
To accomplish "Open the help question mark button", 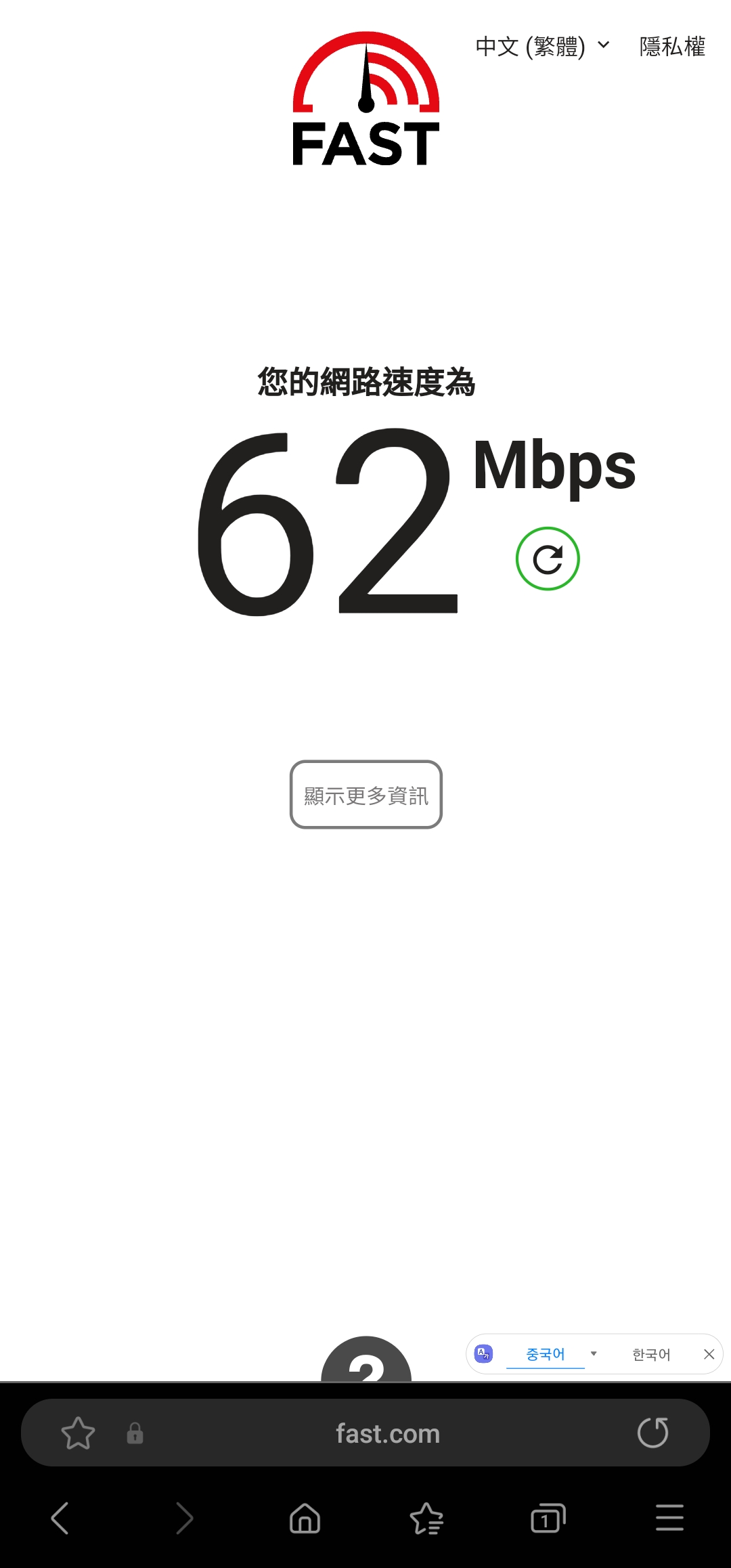I will 366,1362.
